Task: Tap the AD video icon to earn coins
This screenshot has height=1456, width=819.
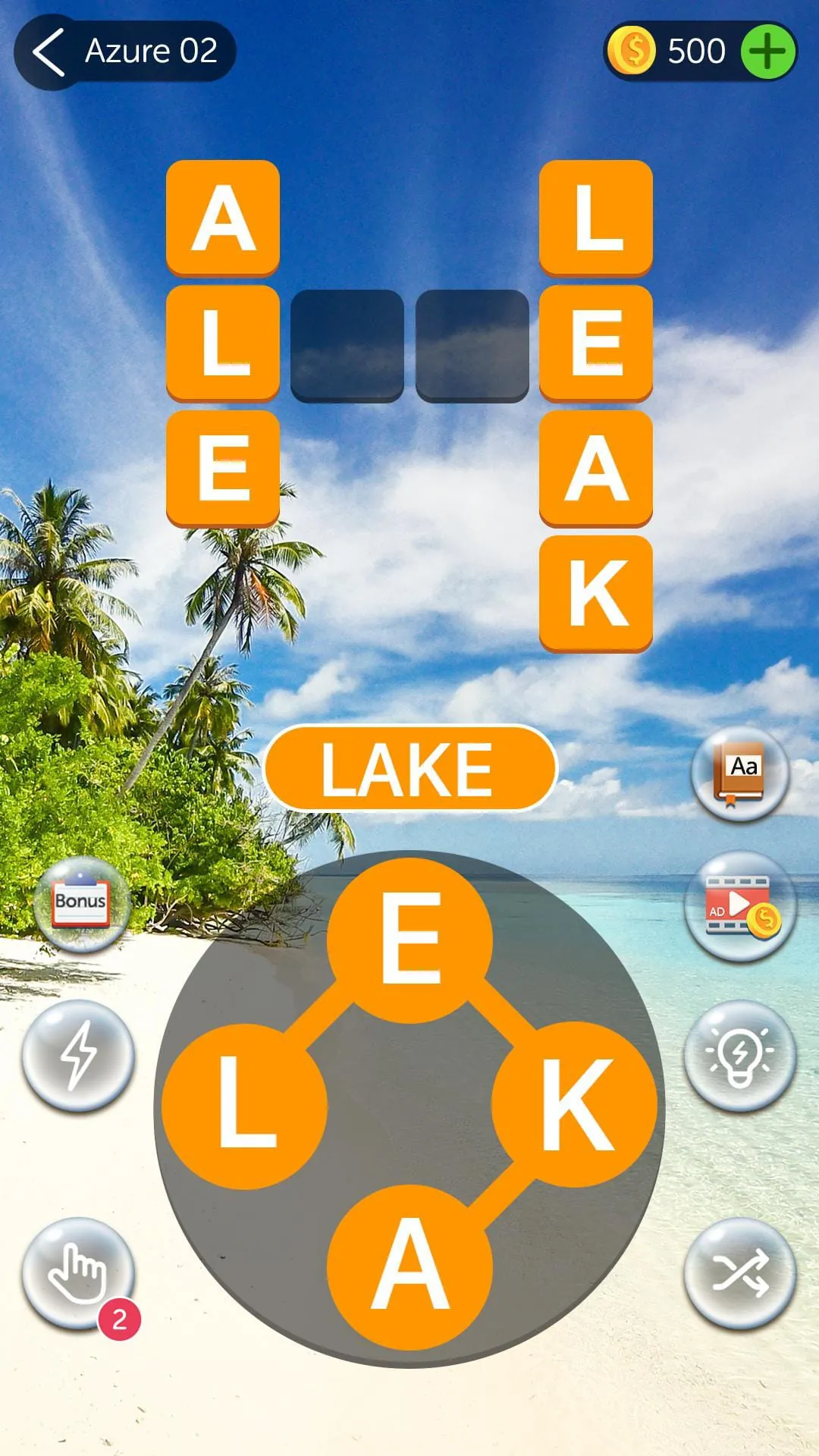Action: point(740,909)
